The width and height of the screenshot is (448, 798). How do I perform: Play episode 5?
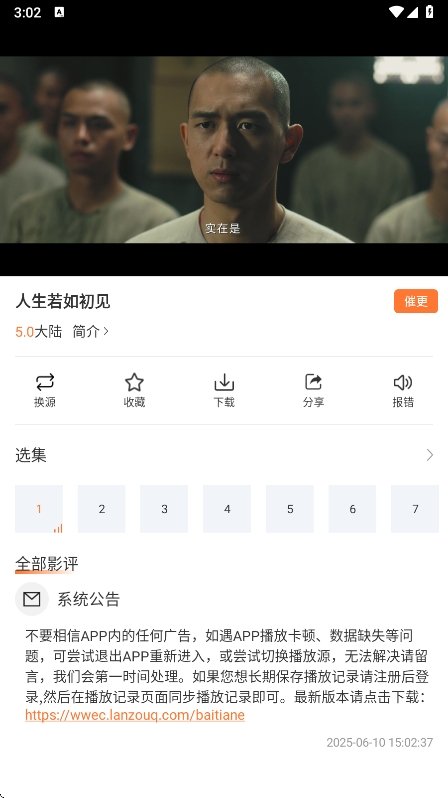[290, 509]
